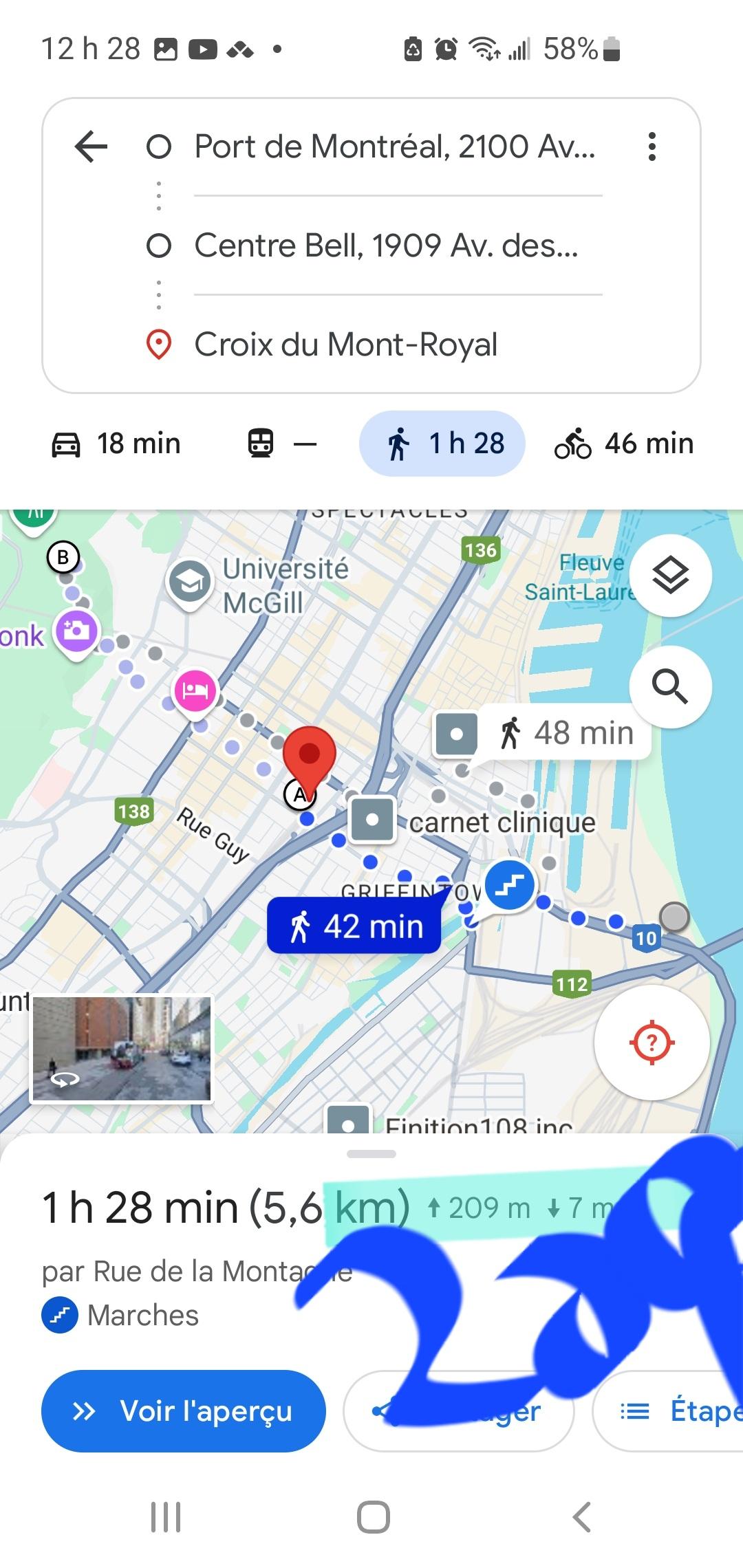Tap the 42 min walking route label
743x1568 pixels.
(354, 926)
